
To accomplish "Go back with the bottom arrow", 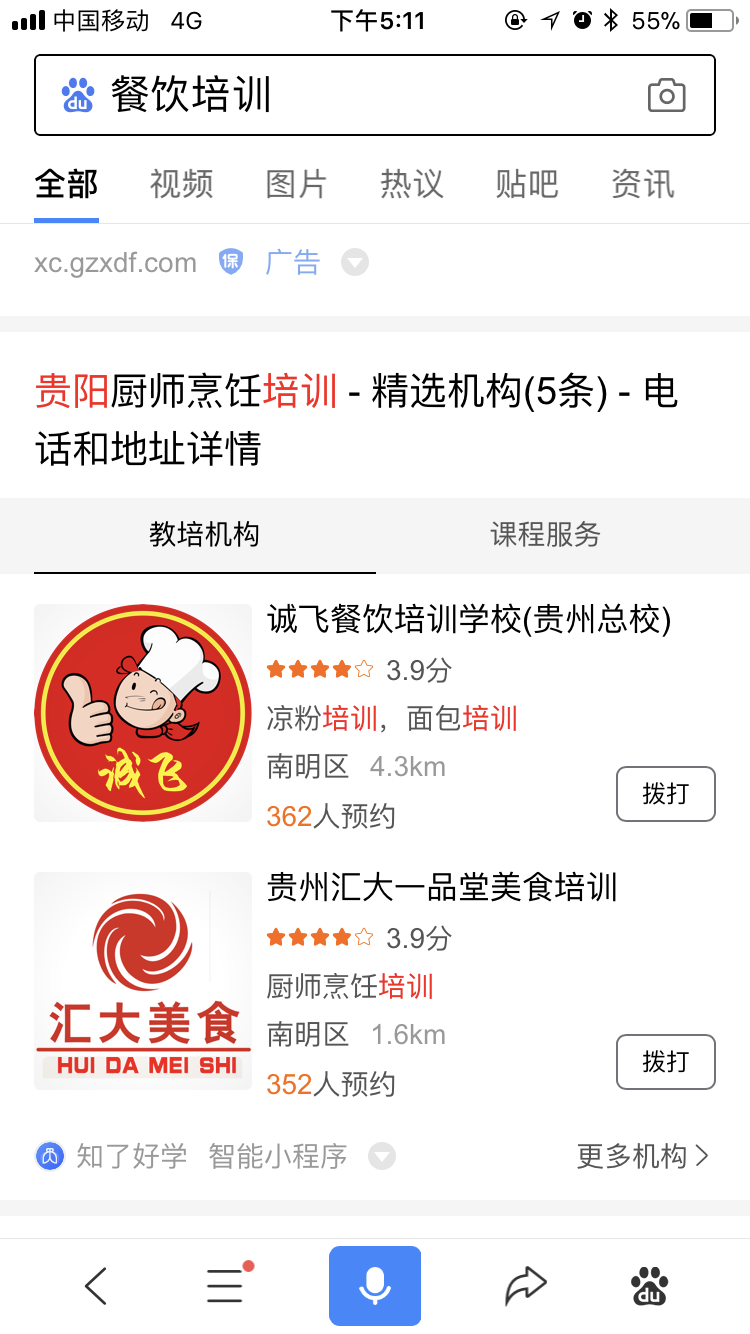I will pos(96,1286).
